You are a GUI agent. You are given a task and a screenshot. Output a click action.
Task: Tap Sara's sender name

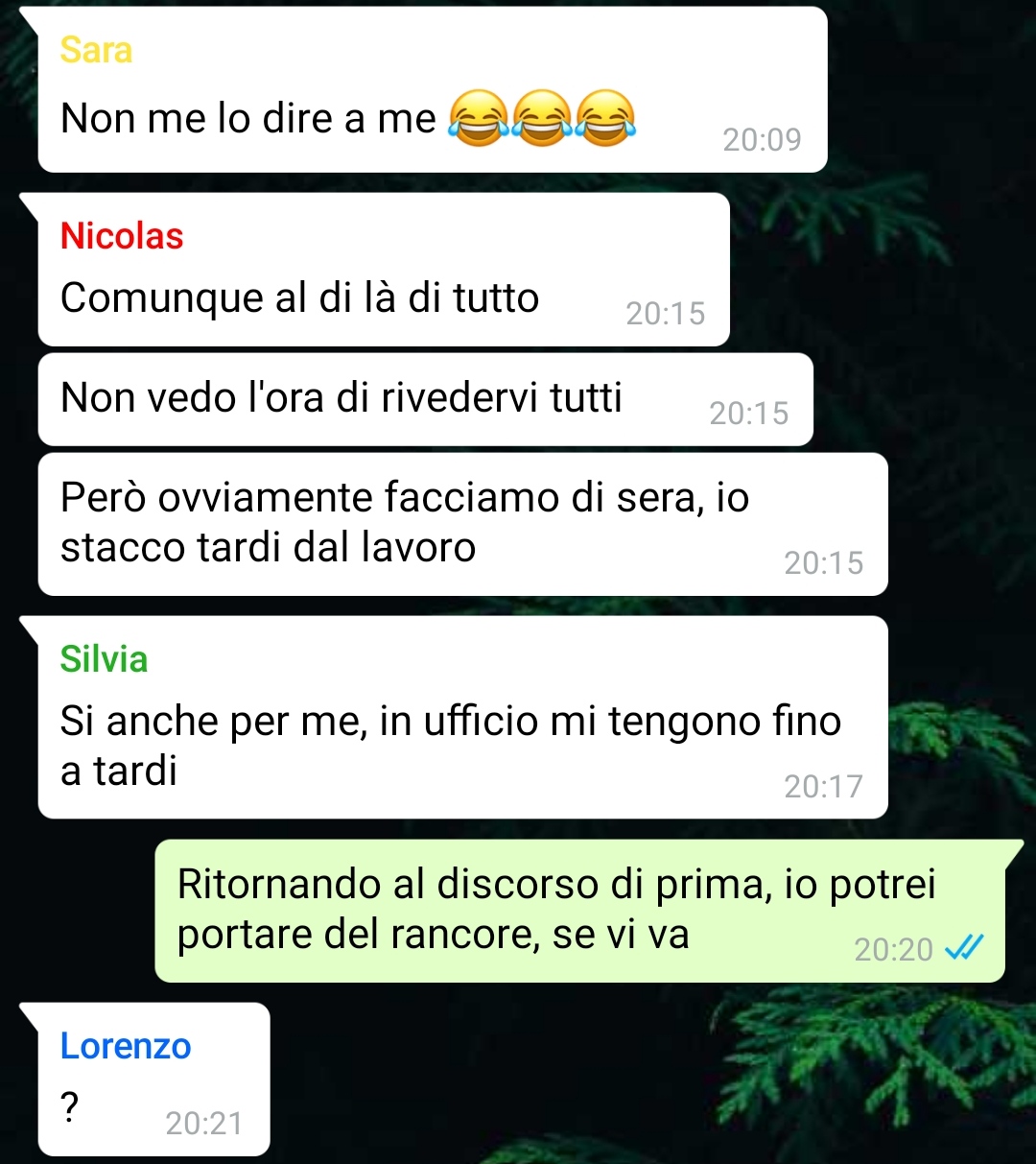[x=96, y=50]
